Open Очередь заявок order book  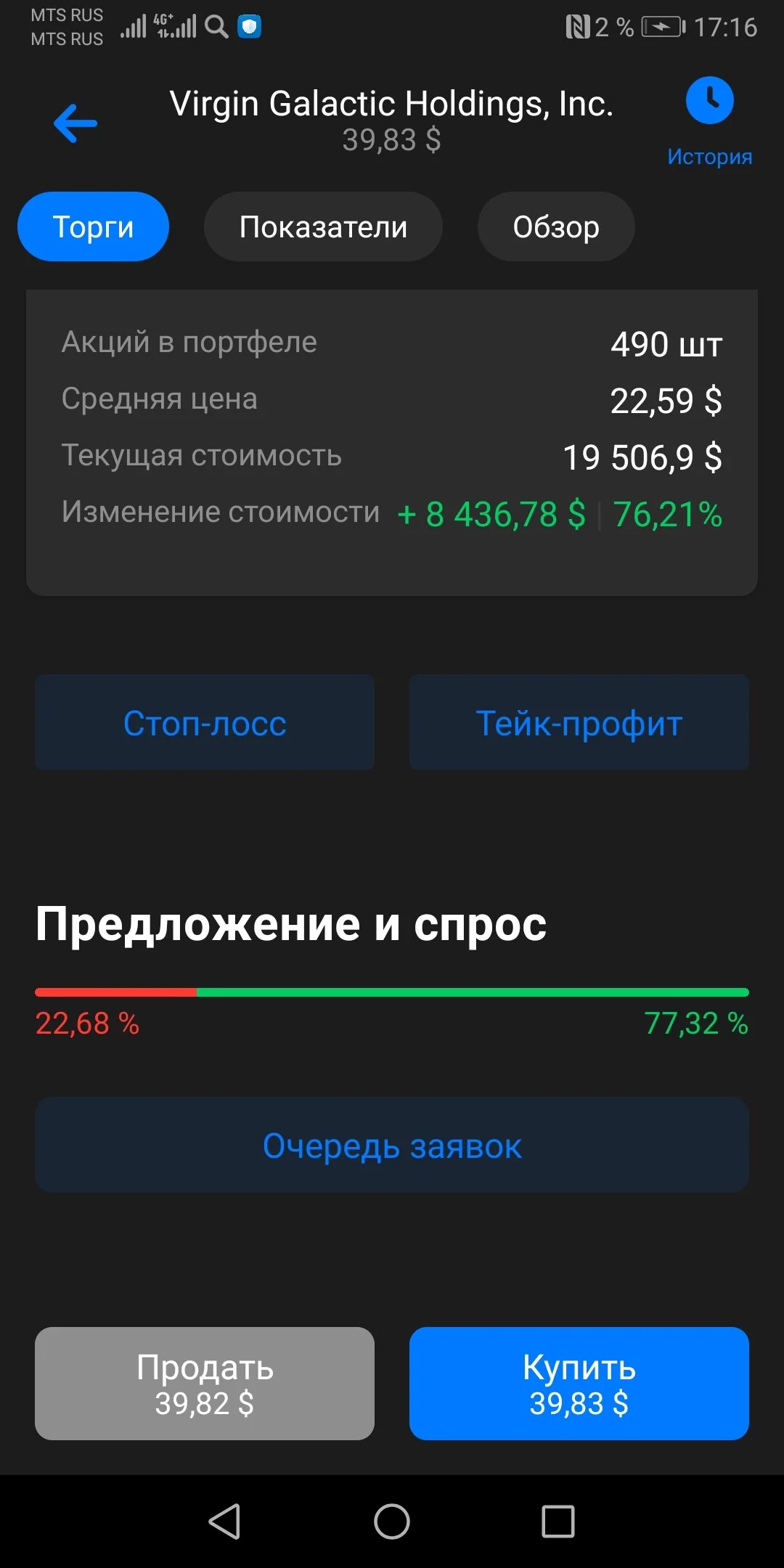(x=392, y=1145)
